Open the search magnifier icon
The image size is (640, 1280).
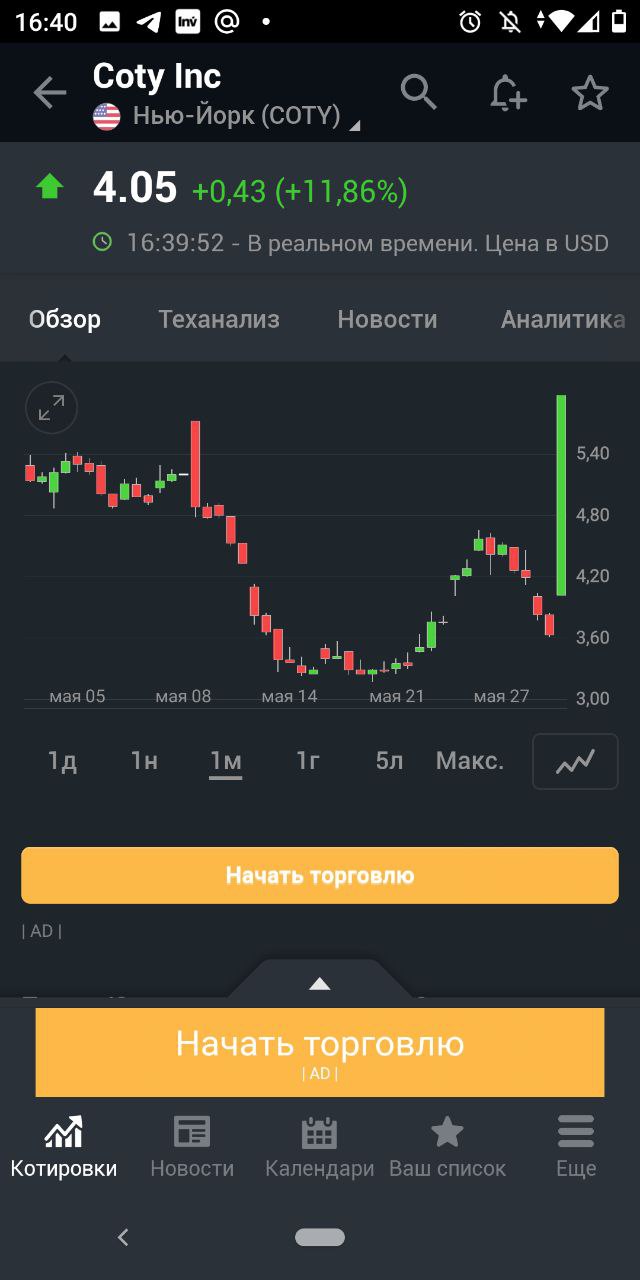(x=419, y=92)
